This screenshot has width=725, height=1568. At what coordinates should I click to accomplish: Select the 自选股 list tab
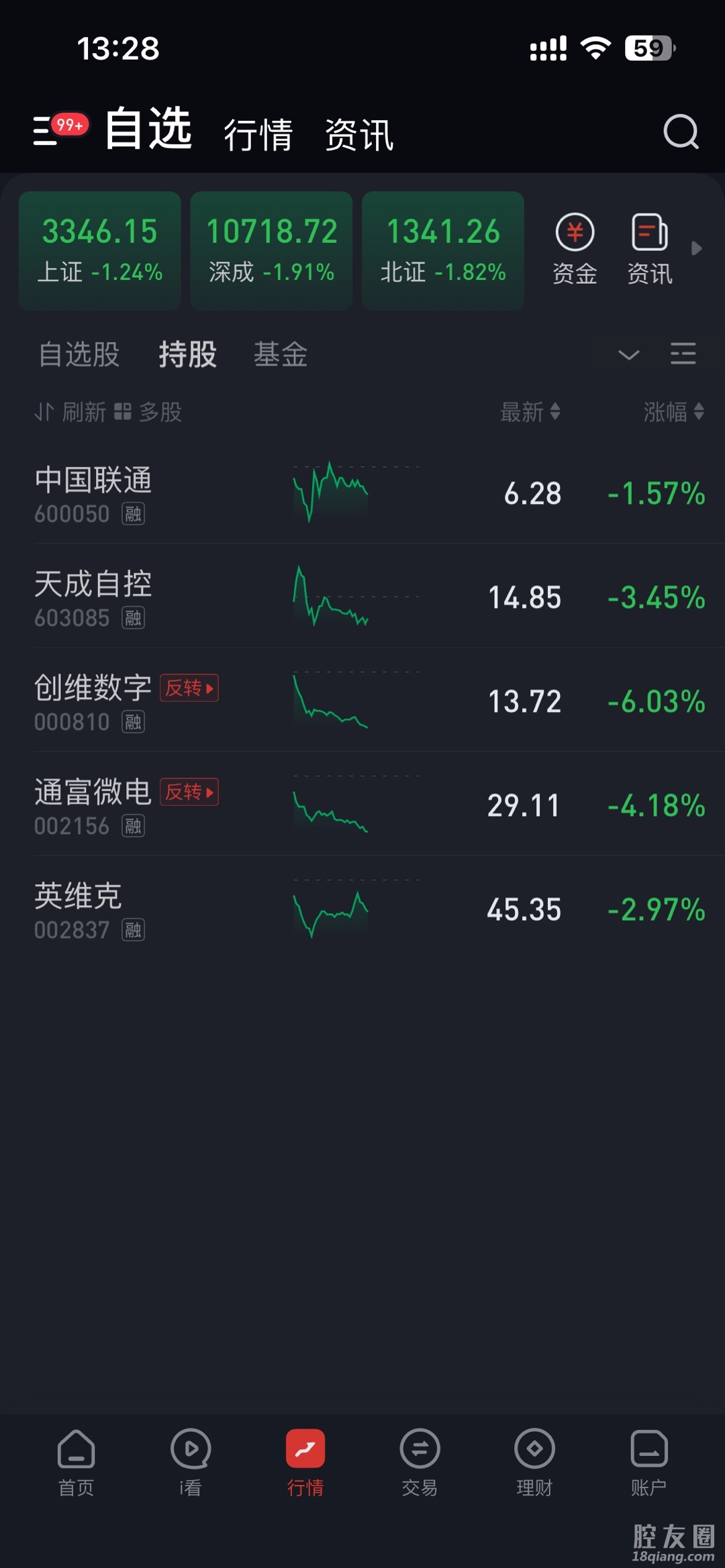pyautogui.click(x=79, y=354)
